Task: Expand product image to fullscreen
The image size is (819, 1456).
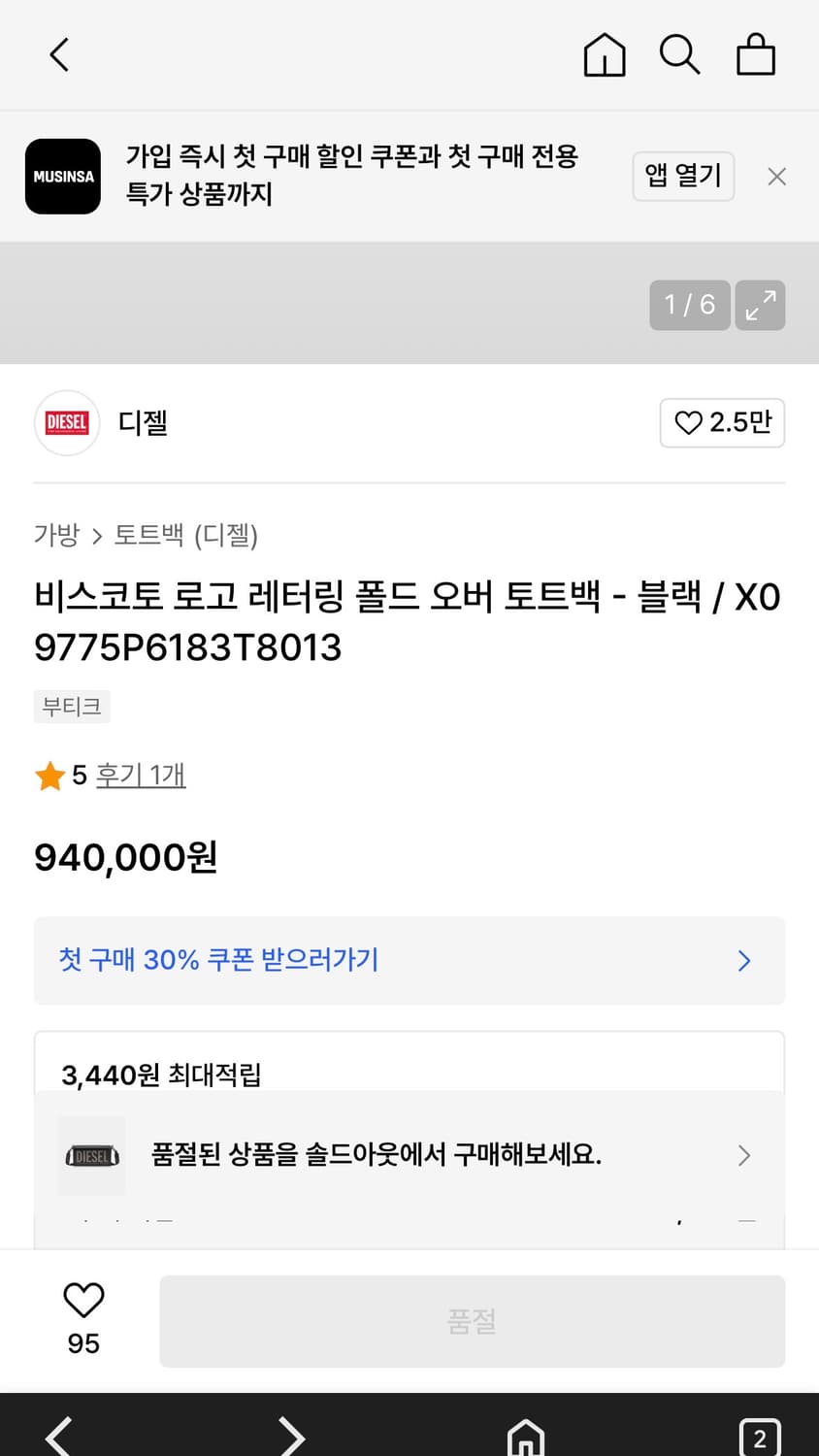Action: 760,305
